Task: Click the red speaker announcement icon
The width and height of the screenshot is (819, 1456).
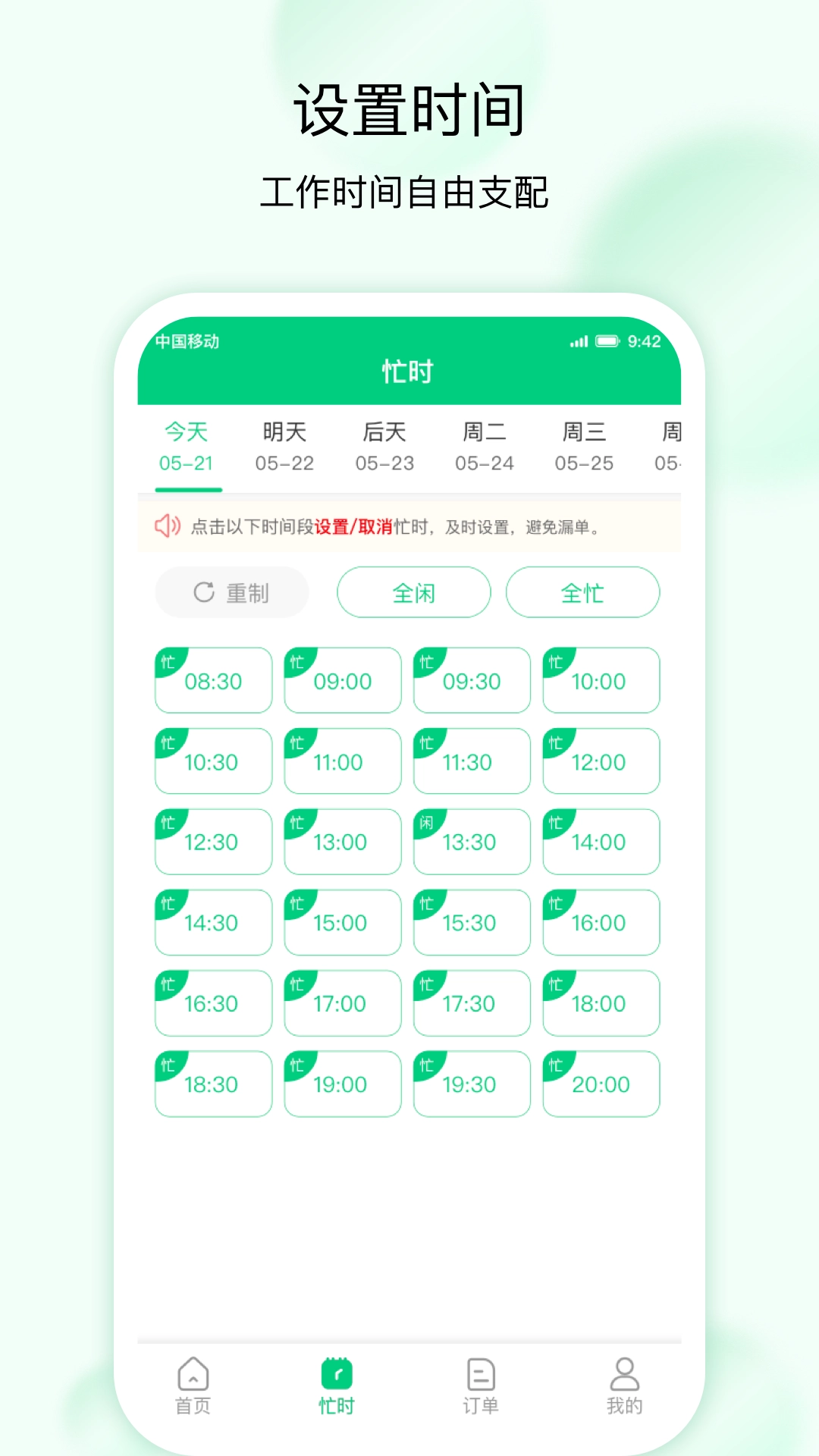Action: 168,526
